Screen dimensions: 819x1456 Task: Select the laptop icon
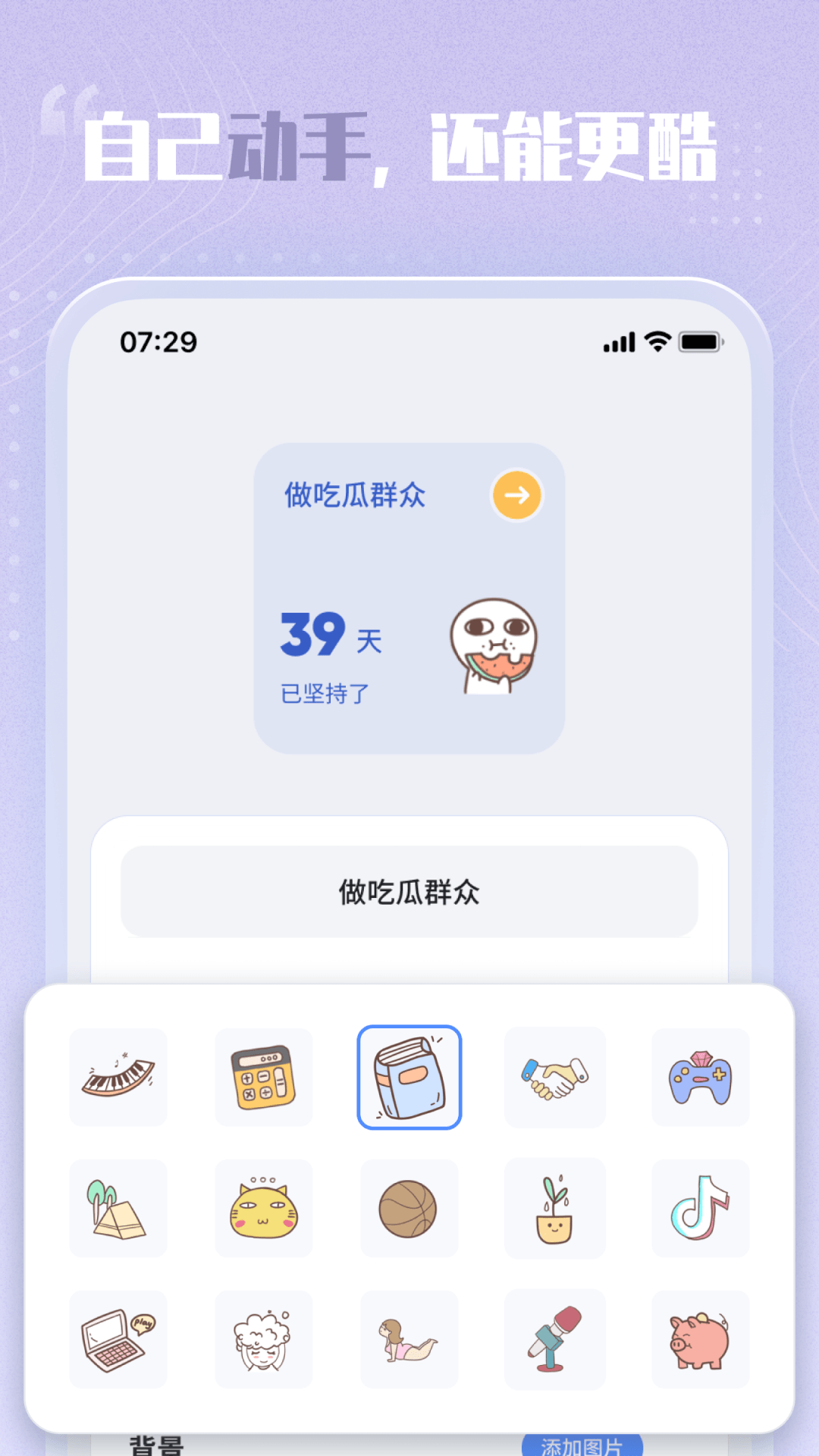tap(118, 1339)
